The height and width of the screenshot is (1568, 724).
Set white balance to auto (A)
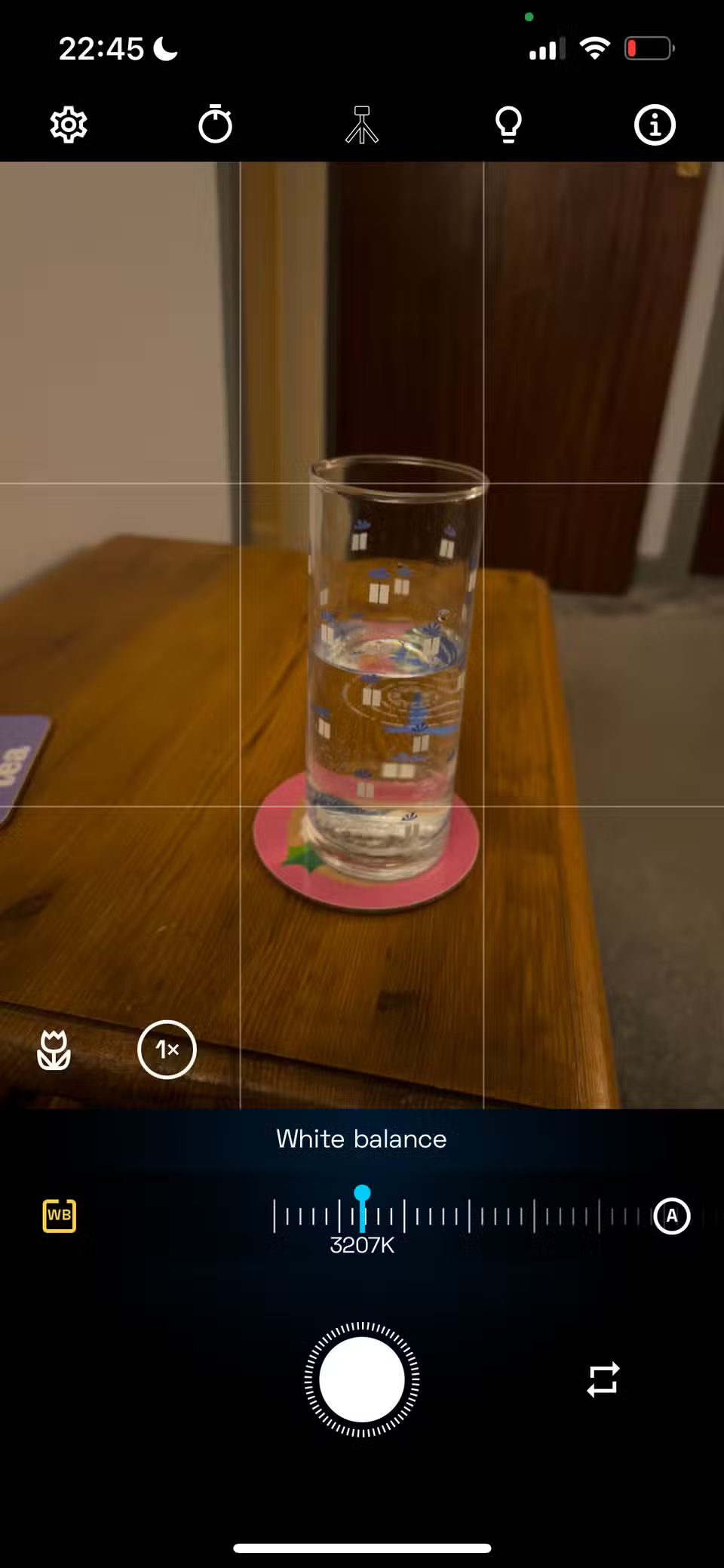pyautogui.click(x=671, y=1216)
